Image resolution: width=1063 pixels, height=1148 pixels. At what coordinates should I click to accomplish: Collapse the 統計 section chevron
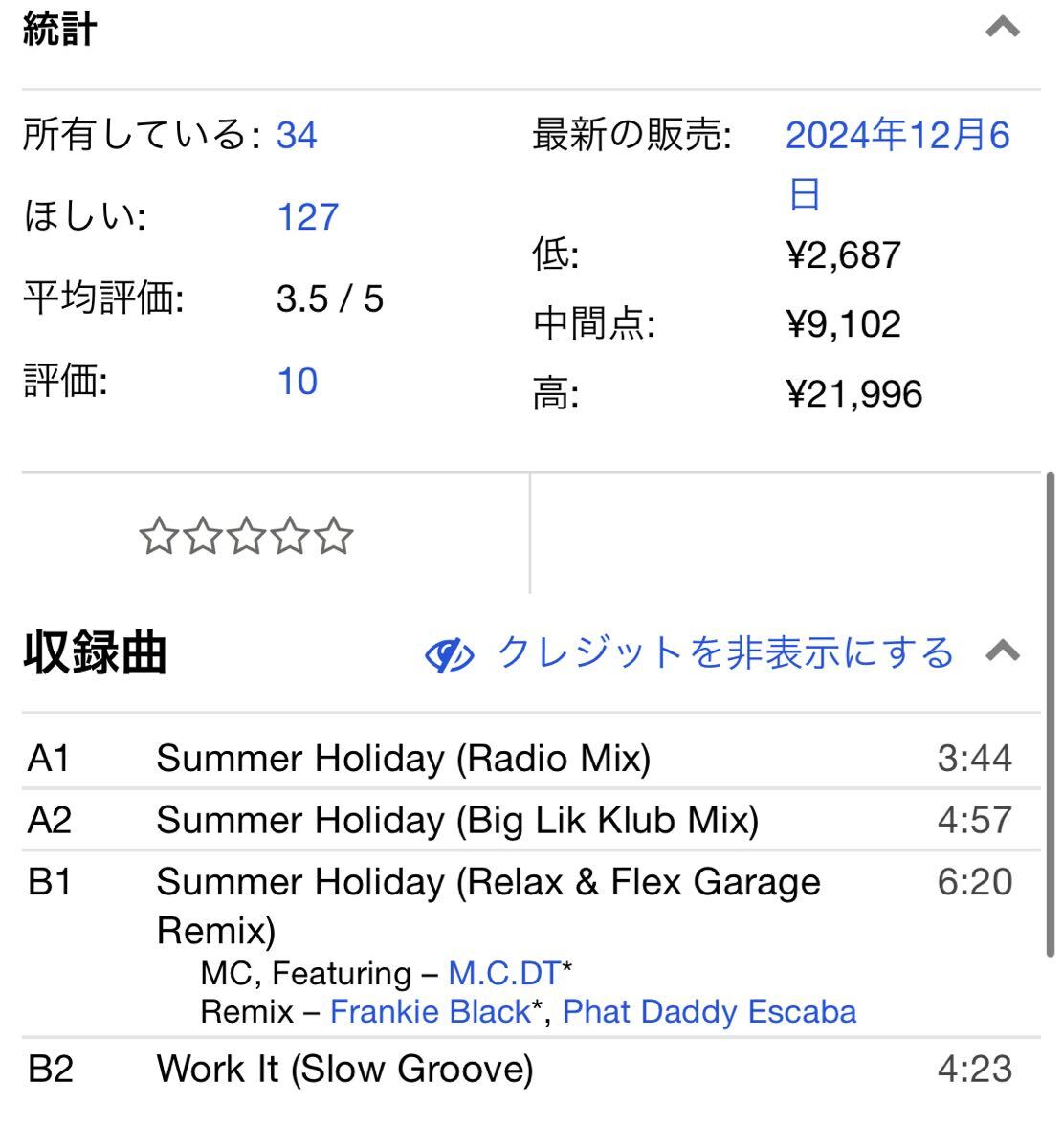click(1003, 27)
